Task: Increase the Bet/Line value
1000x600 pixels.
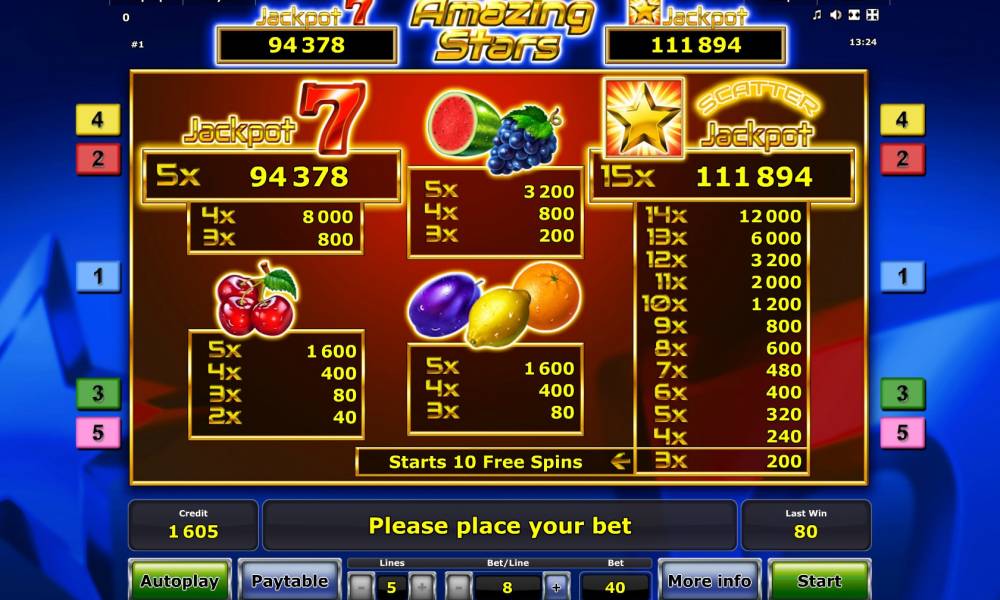Action: pyautogui.click(x=556, y=586)
